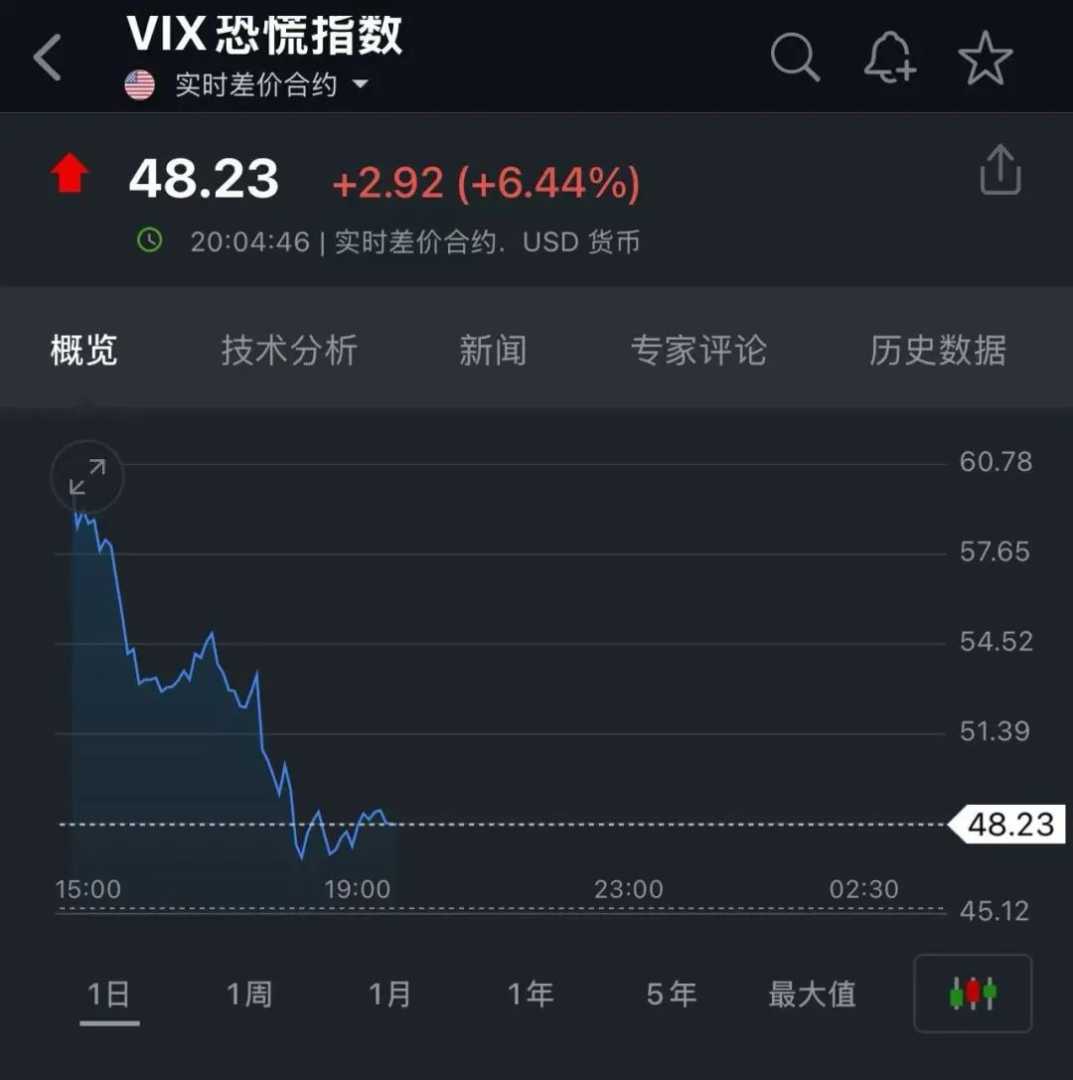The image size is (1073, 1080).
Task: Switch chart range to 1年
Action: (530, 994)
